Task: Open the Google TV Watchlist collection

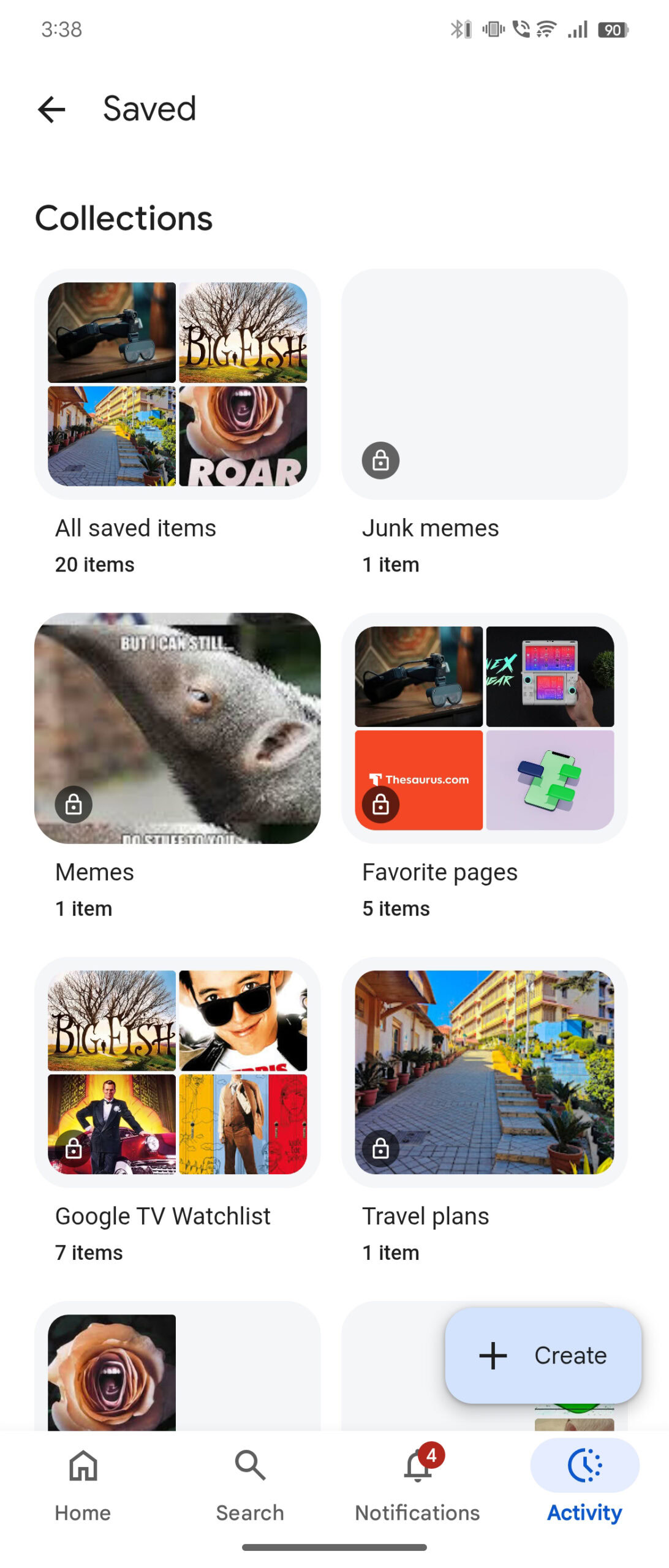Action: tap(178, 1072)
